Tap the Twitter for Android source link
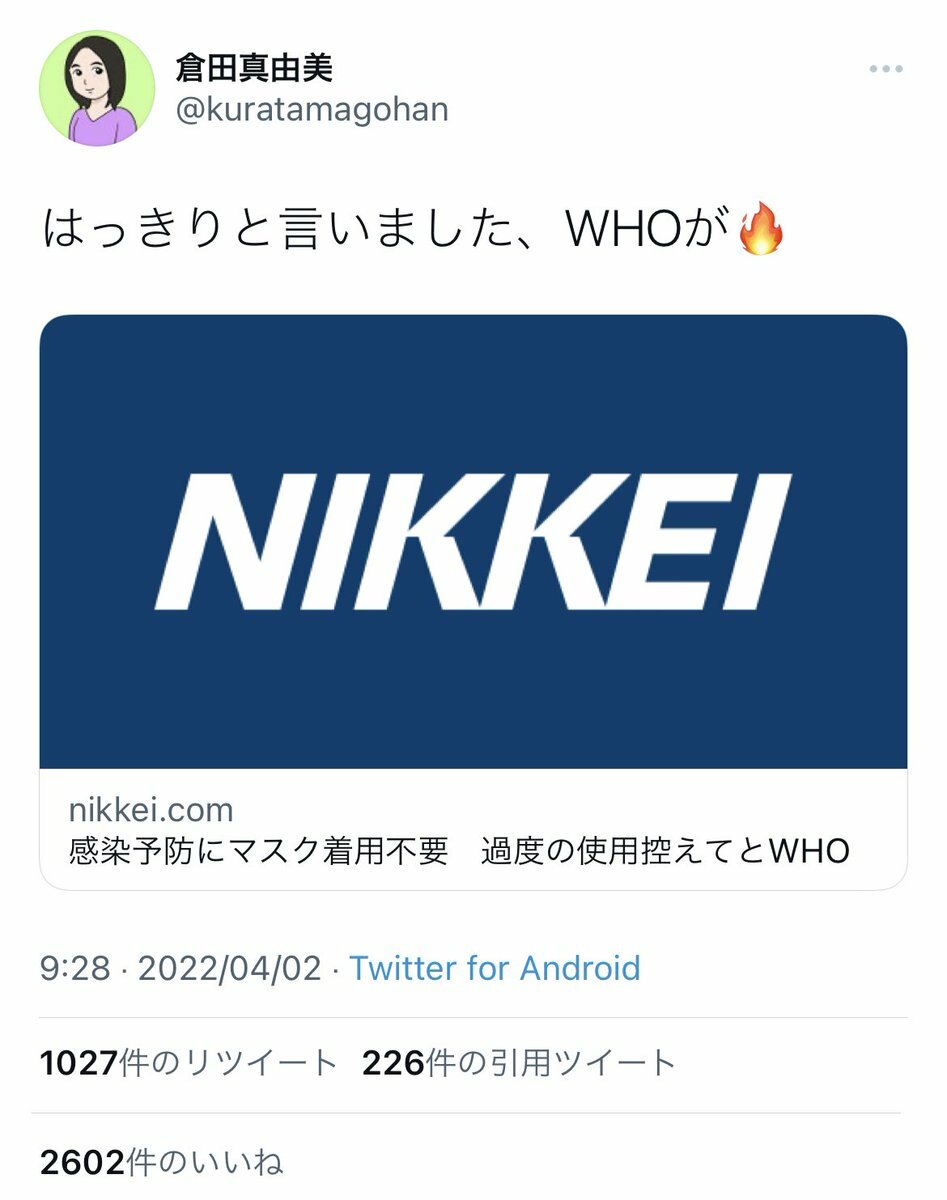The image size is (947, 1200). (494, 968)
